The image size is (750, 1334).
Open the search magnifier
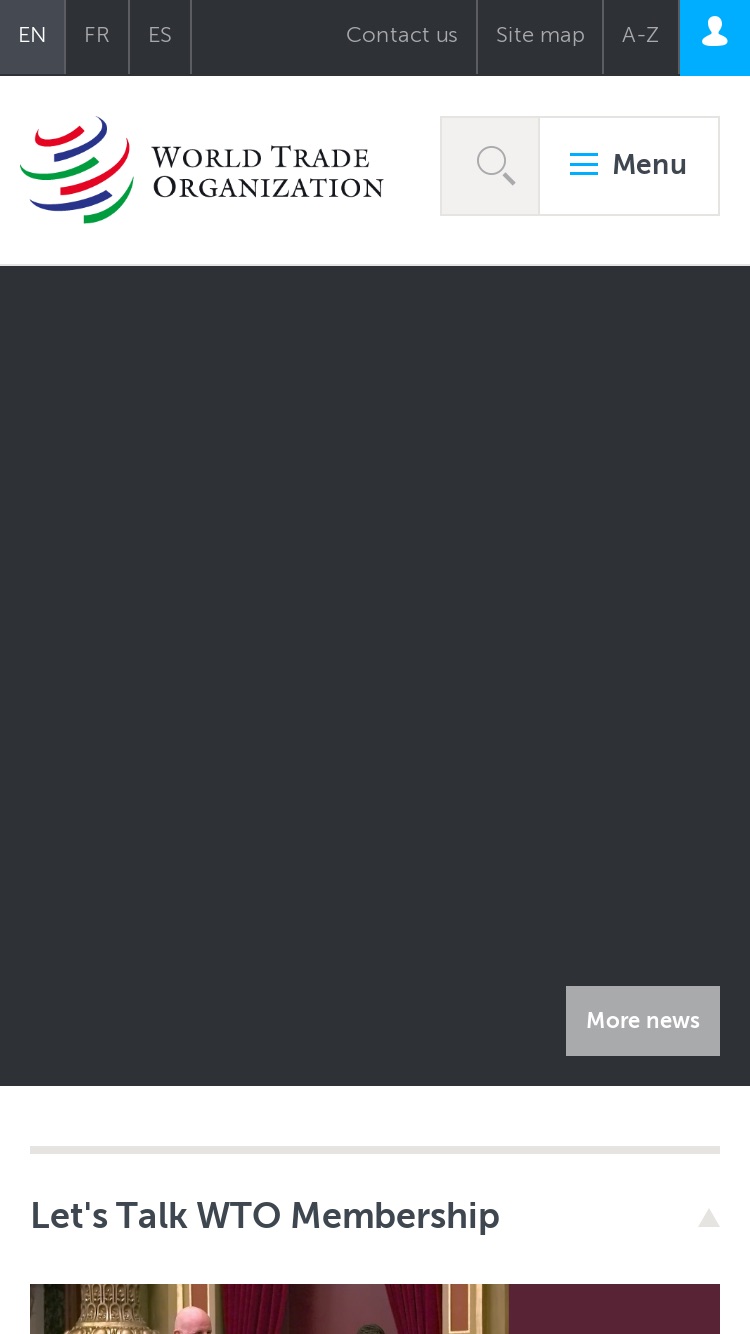tap(490, 166)
